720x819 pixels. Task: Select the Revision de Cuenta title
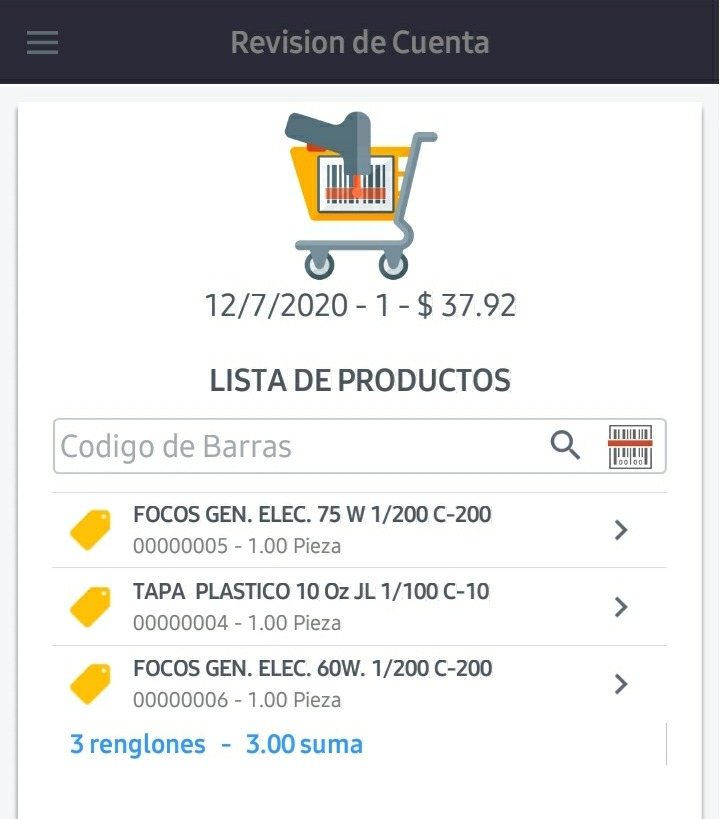360,42
